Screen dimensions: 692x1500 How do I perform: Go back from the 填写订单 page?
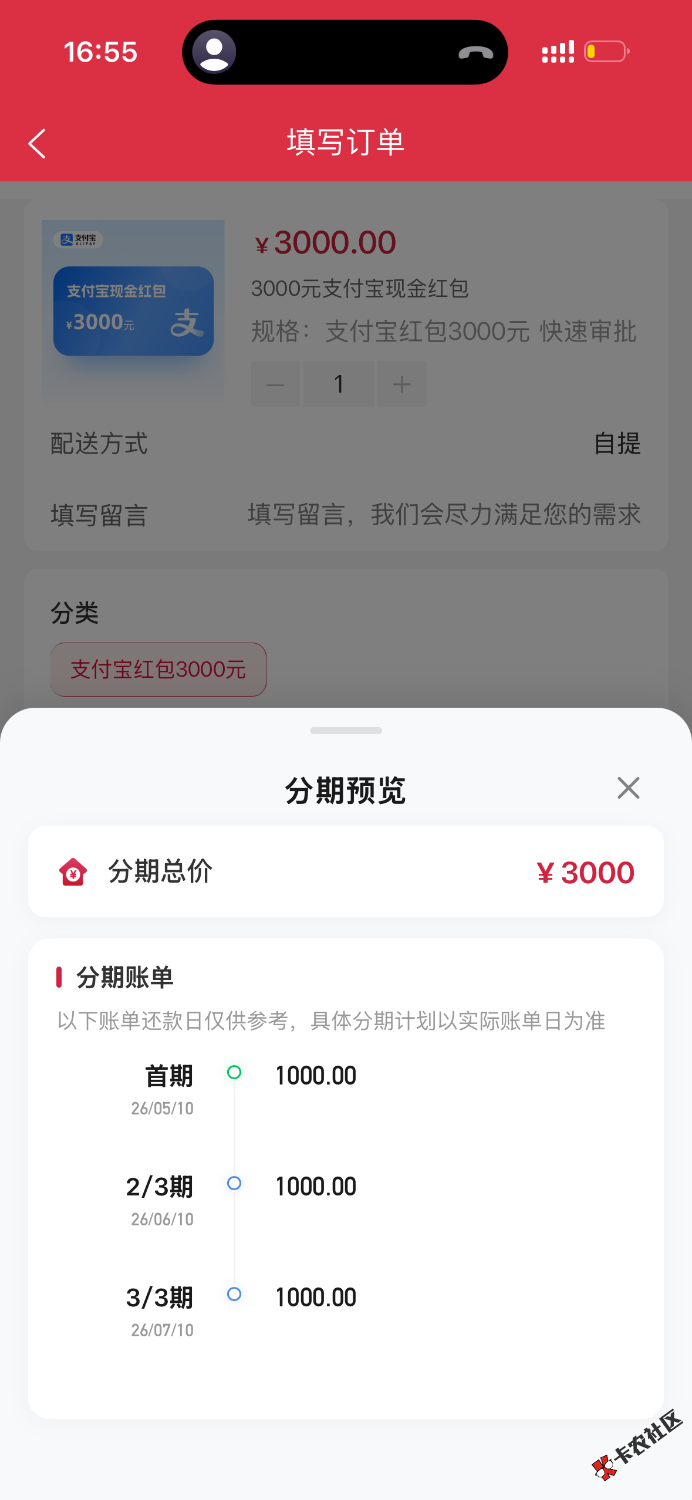38,143
